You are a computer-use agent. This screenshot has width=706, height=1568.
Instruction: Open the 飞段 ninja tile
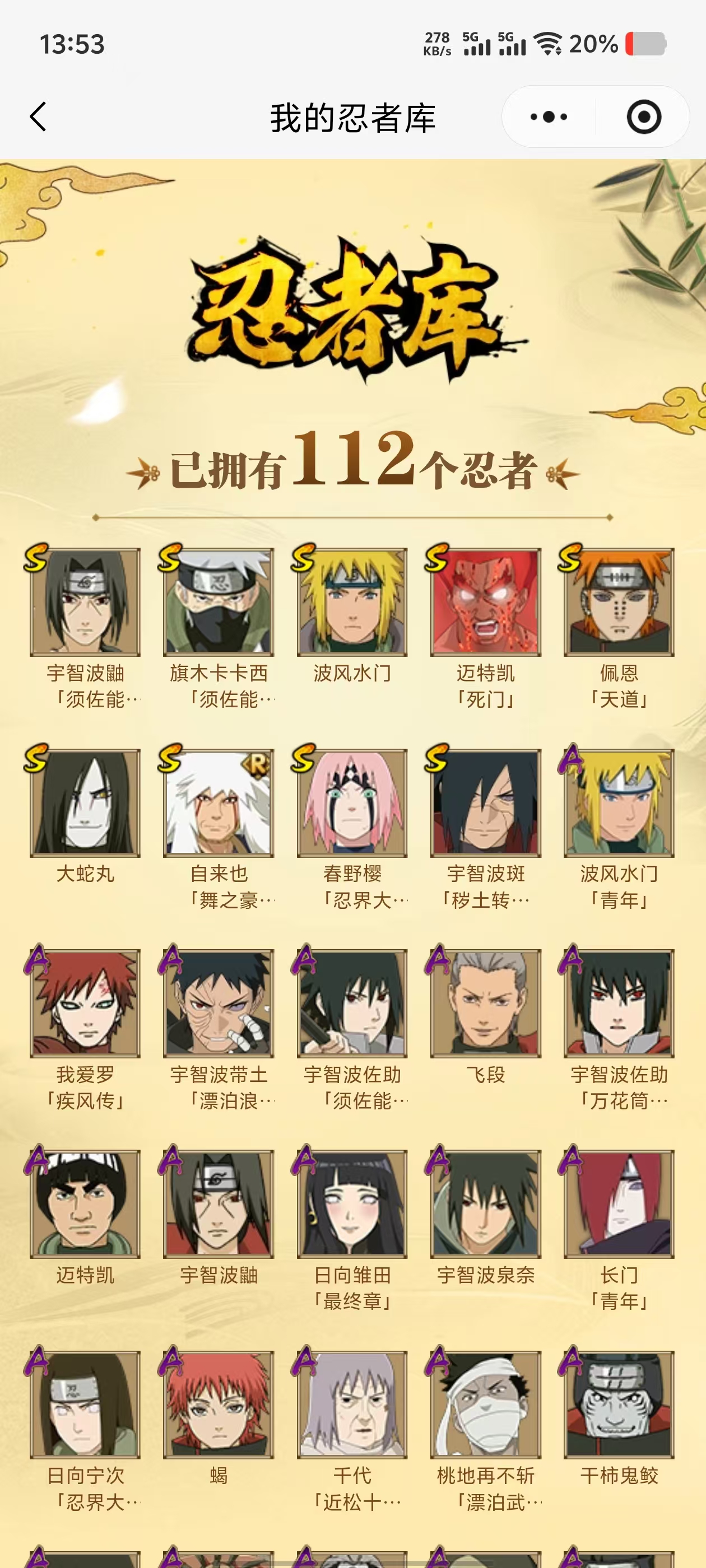pyautogui.click(x=485, y=1003)
